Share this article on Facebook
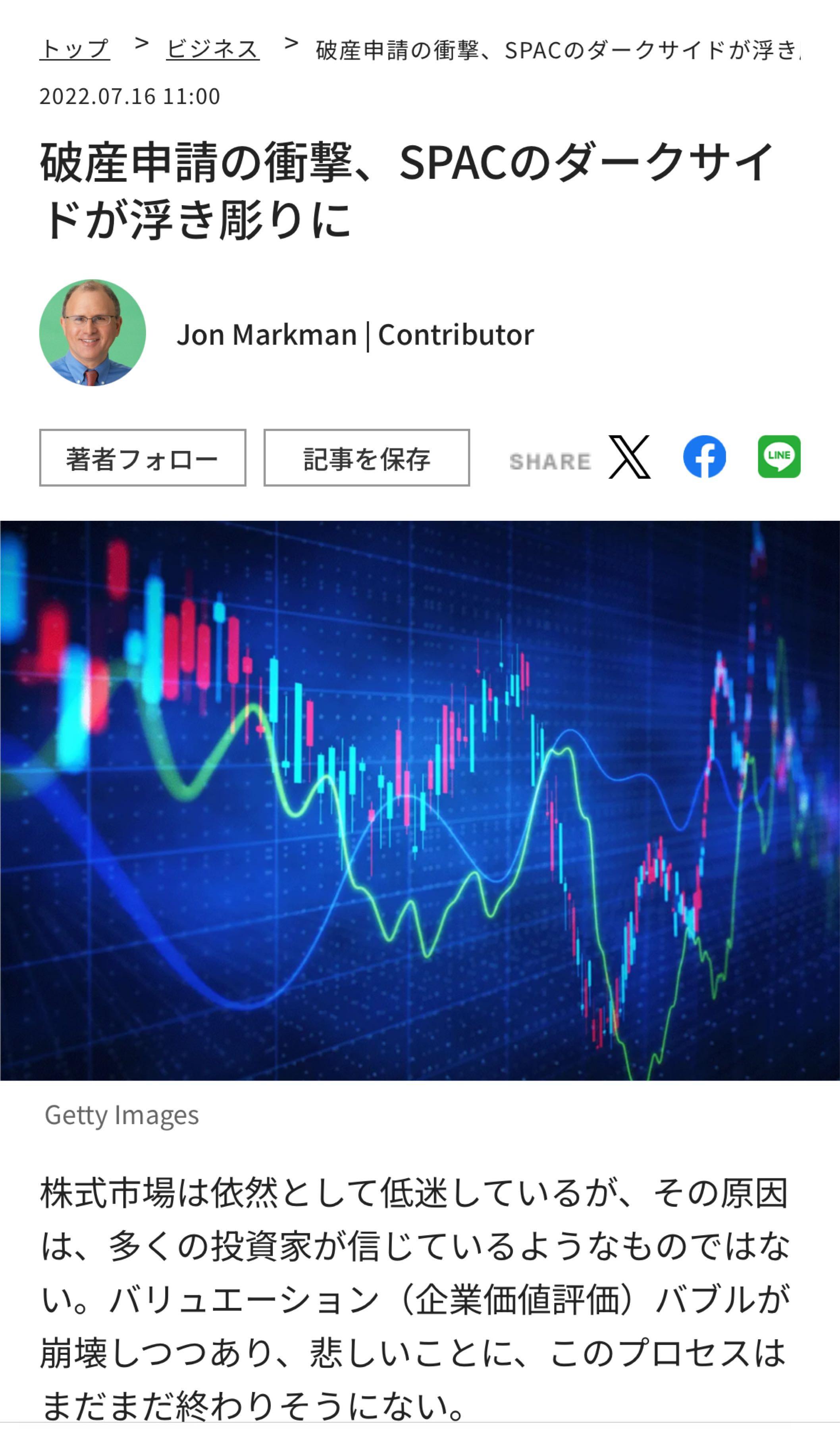 pos(704,457)
